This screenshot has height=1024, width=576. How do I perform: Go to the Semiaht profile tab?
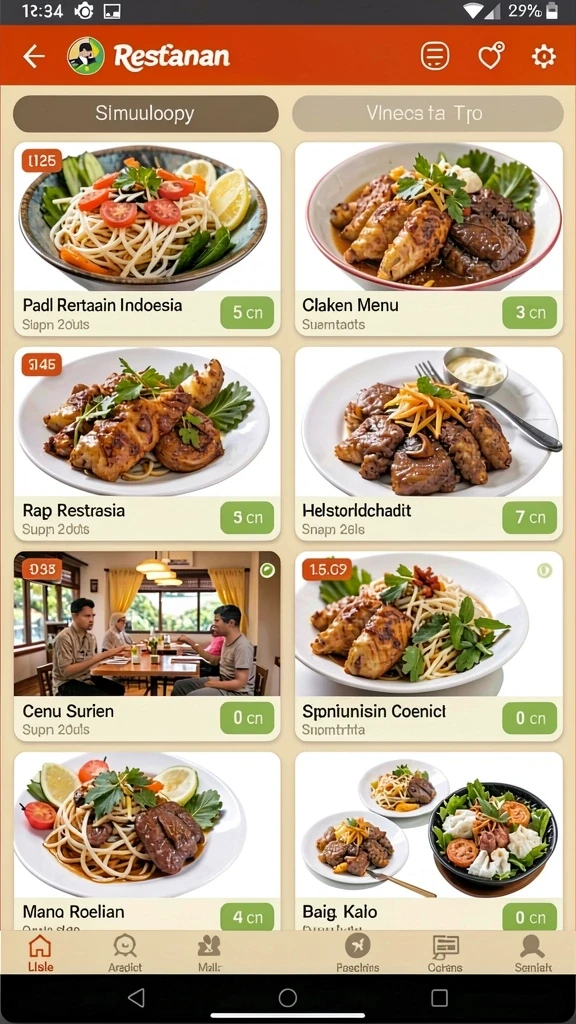click(533, 953)
